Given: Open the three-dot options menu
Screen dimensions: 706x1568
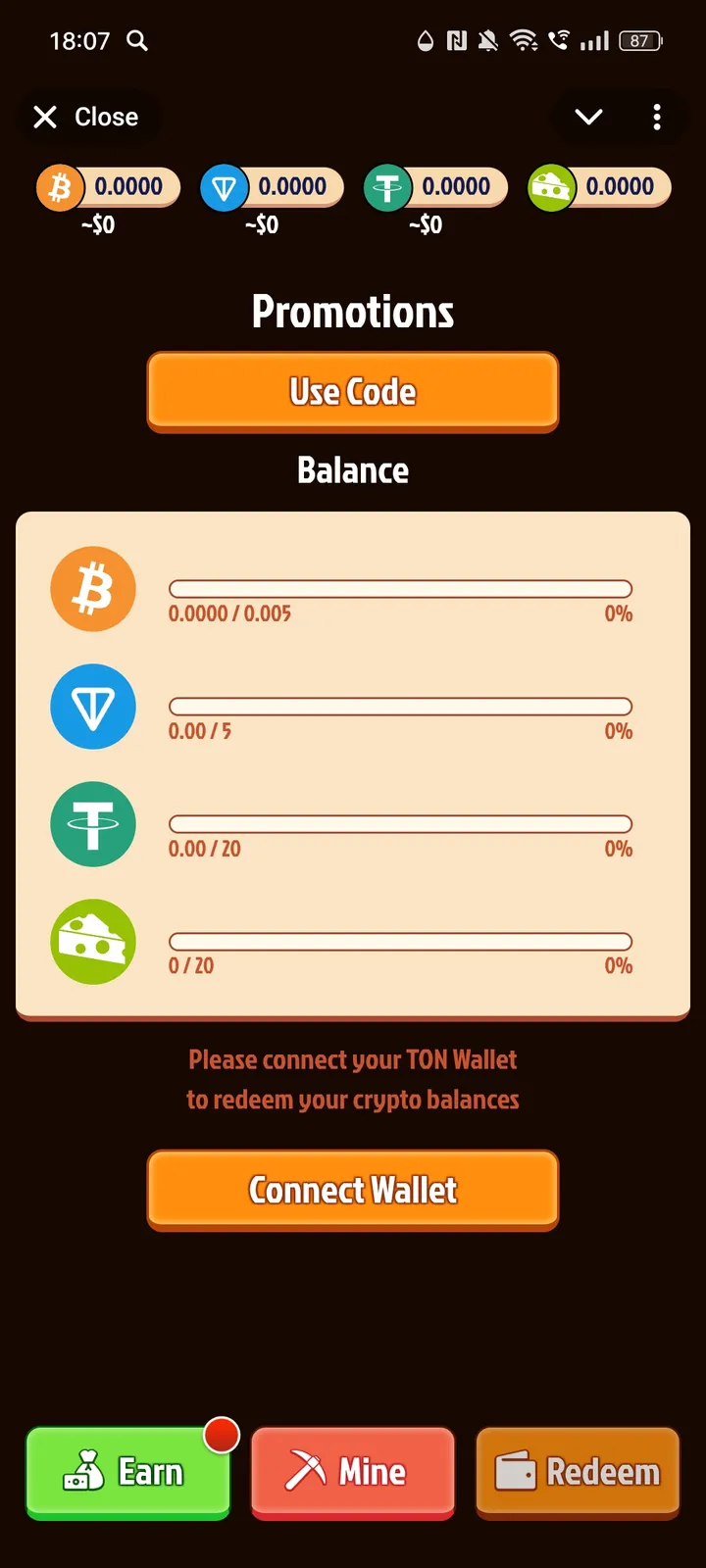Looking at the screenshot, I should (656, 117).
